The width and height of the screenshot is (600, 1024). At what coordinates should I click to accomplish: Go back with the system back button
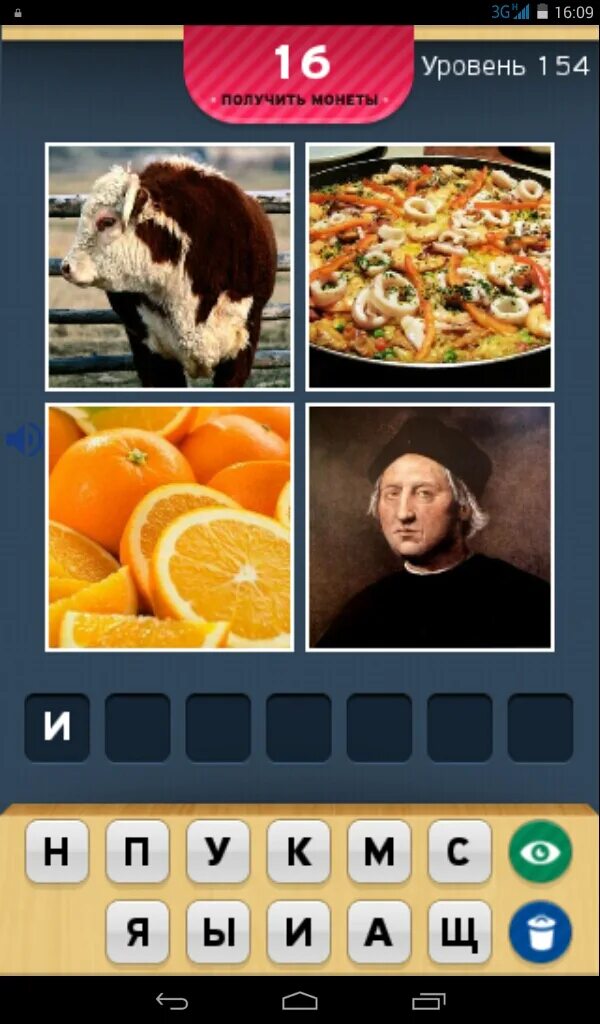[171, 1001]
